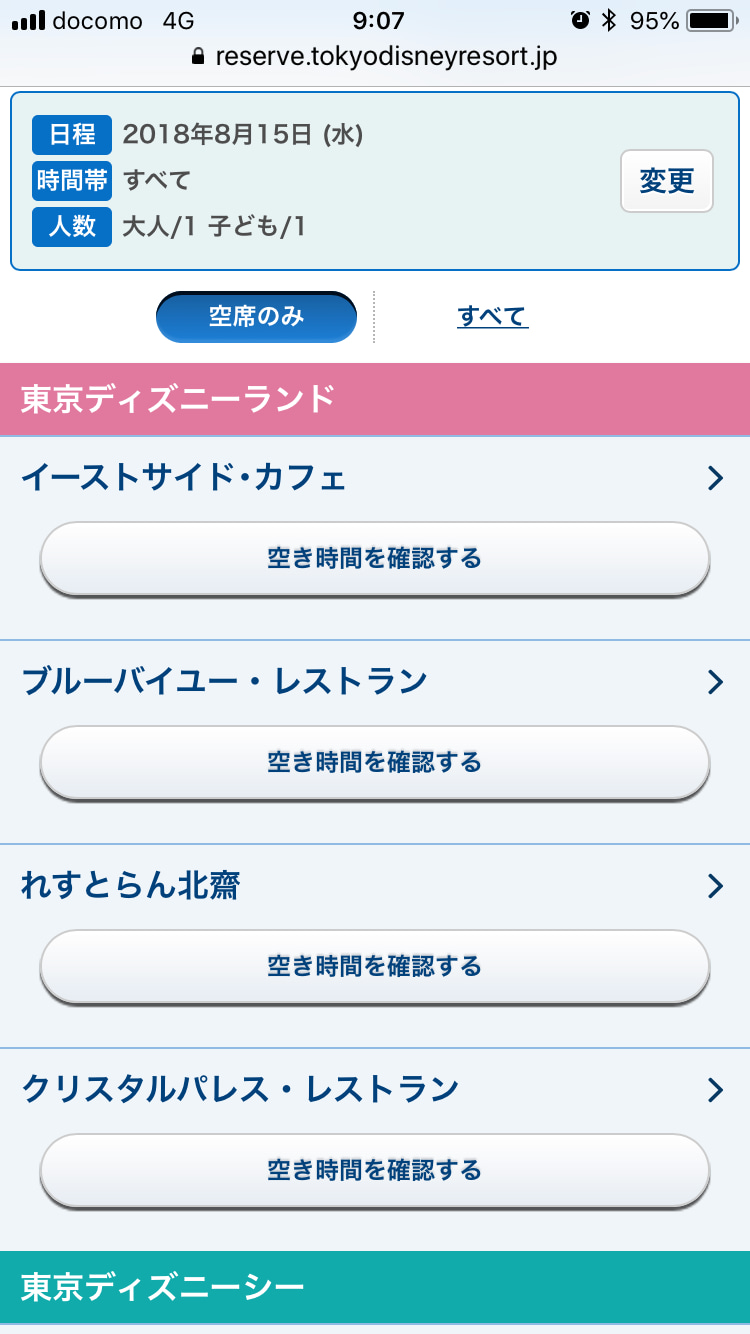Open the イーストサイド・カフェ detail chevron
Viewport: 750px width, 1334px height.
tap(716, 478)
